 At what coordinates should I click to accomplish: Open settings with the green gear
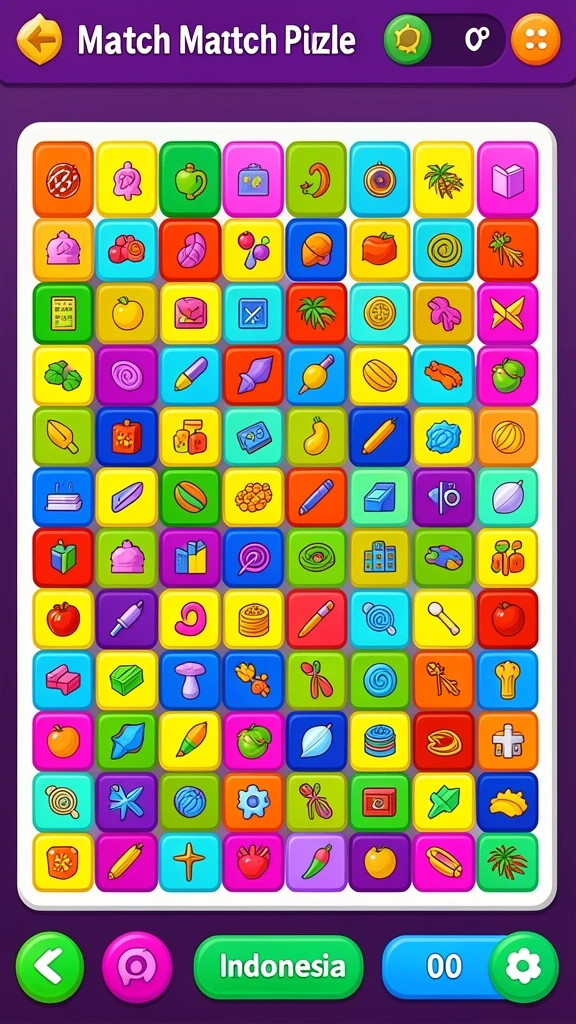pyautogui.click(x=524, y=967)
